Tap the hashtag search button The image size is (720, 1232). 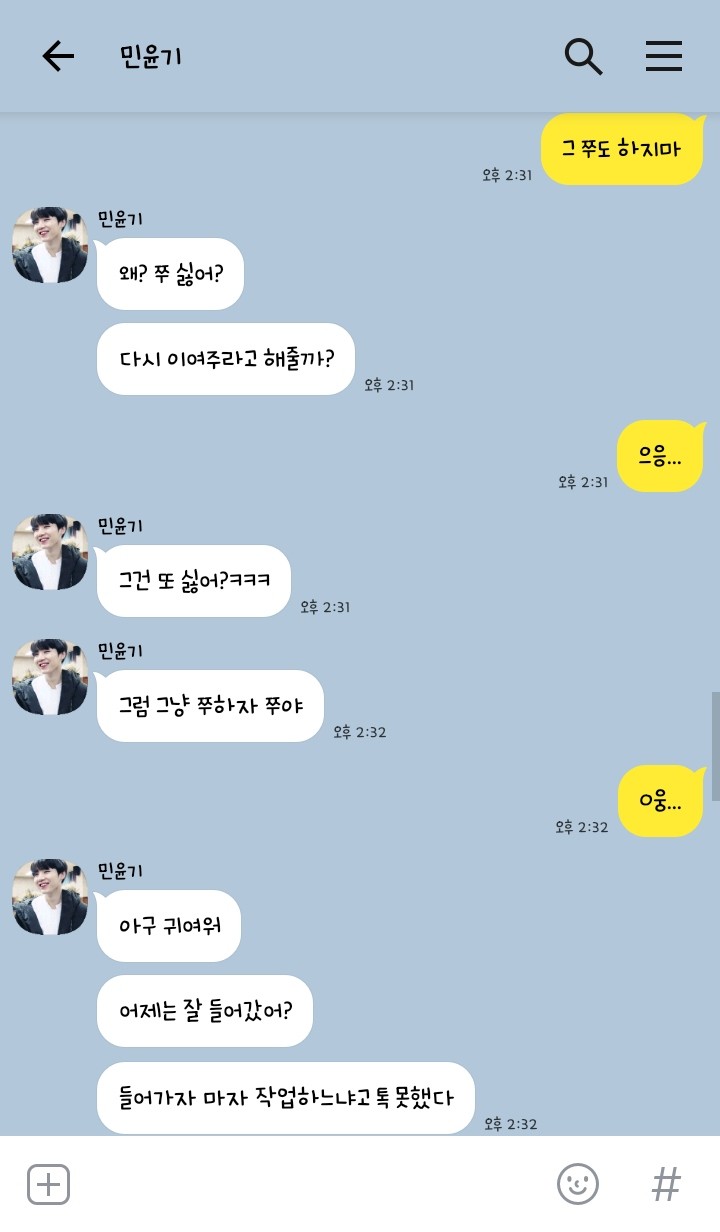[666, 1185]
